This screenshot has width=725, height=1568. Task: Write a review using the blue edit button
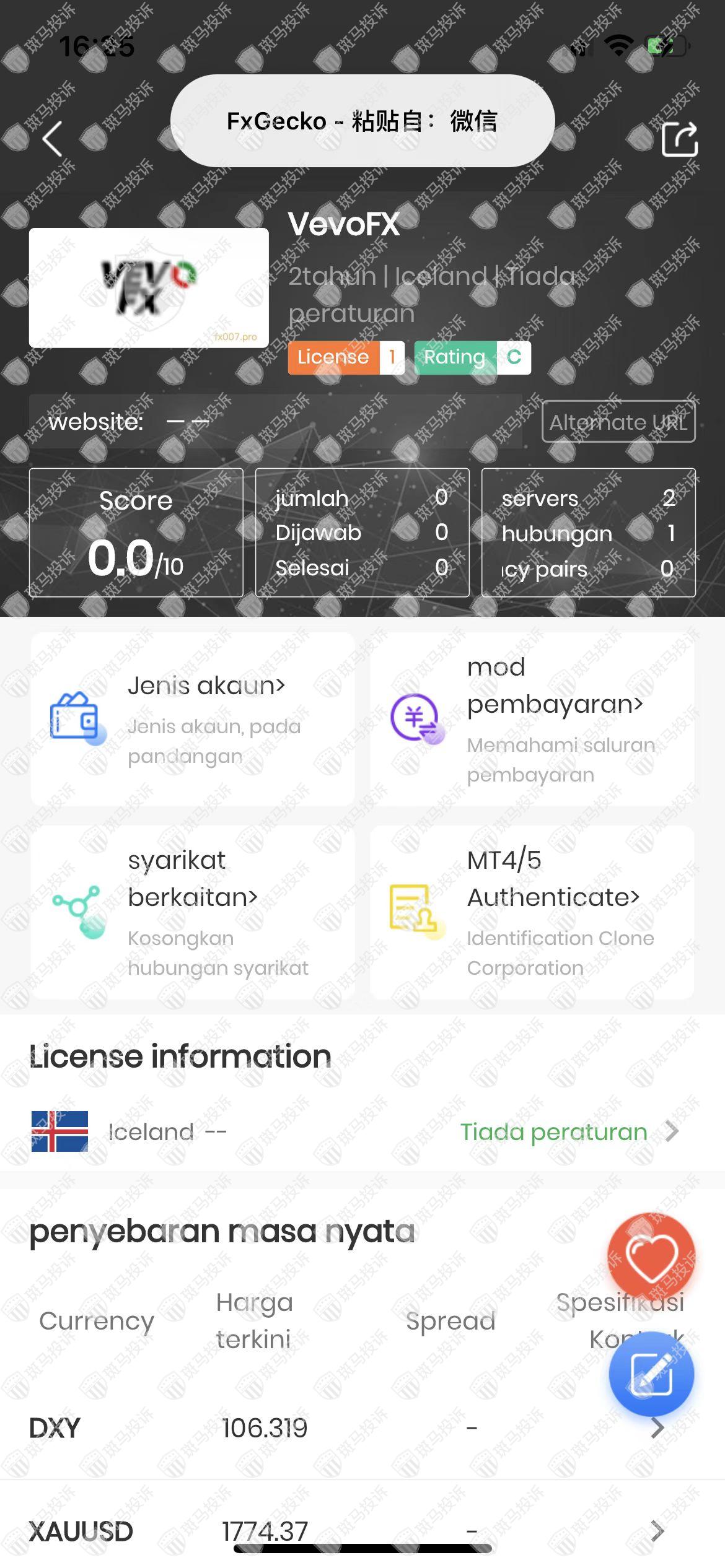click(651, 1375)
